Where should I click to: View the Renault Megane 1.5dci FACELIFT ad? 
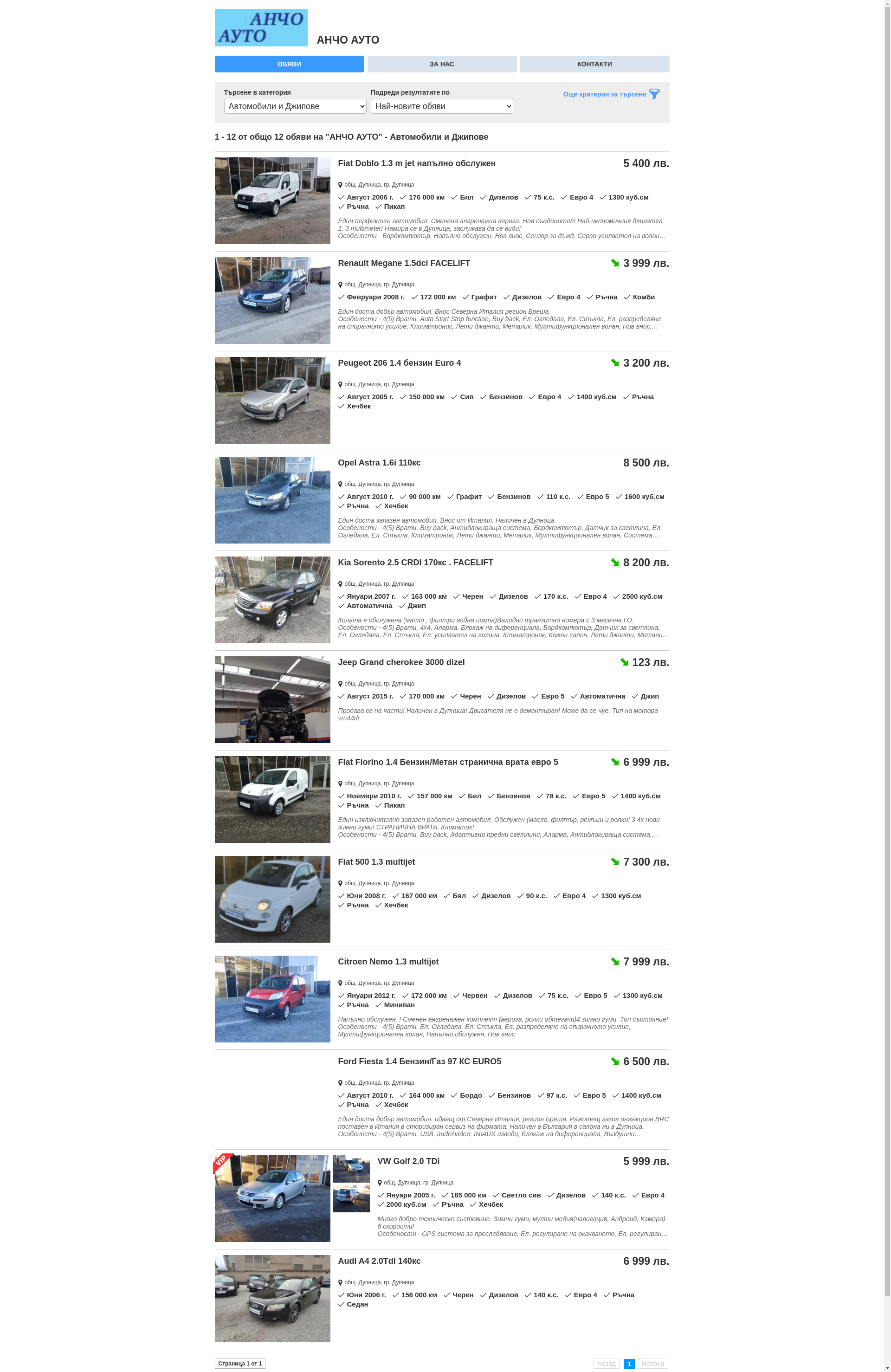pos(403,263)
